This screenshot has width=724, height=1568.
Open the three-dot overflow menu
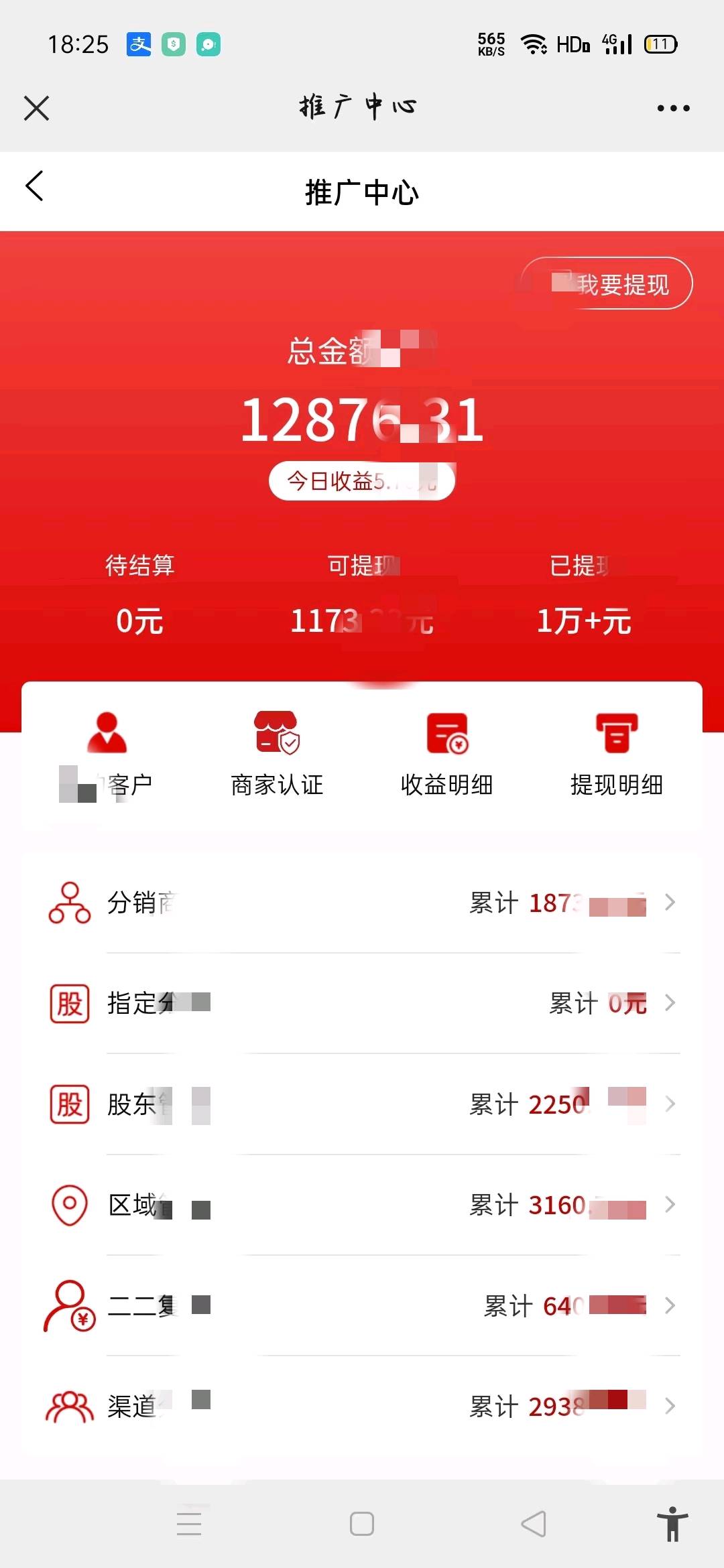coord(673,108)
